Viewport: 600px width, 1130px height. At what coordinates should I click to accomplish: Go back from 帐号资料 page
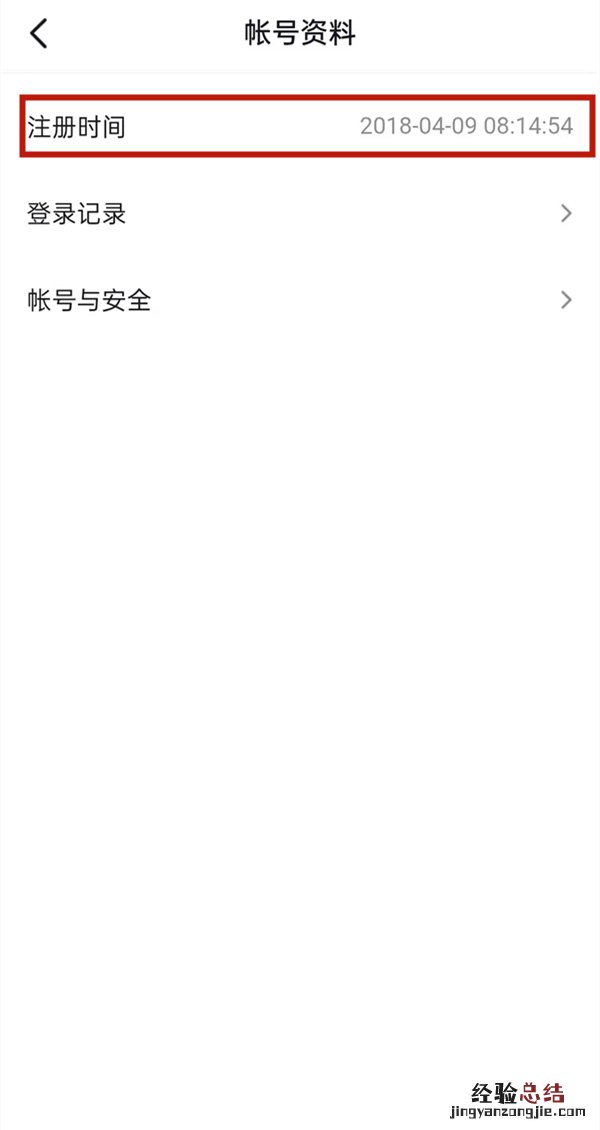38,34
